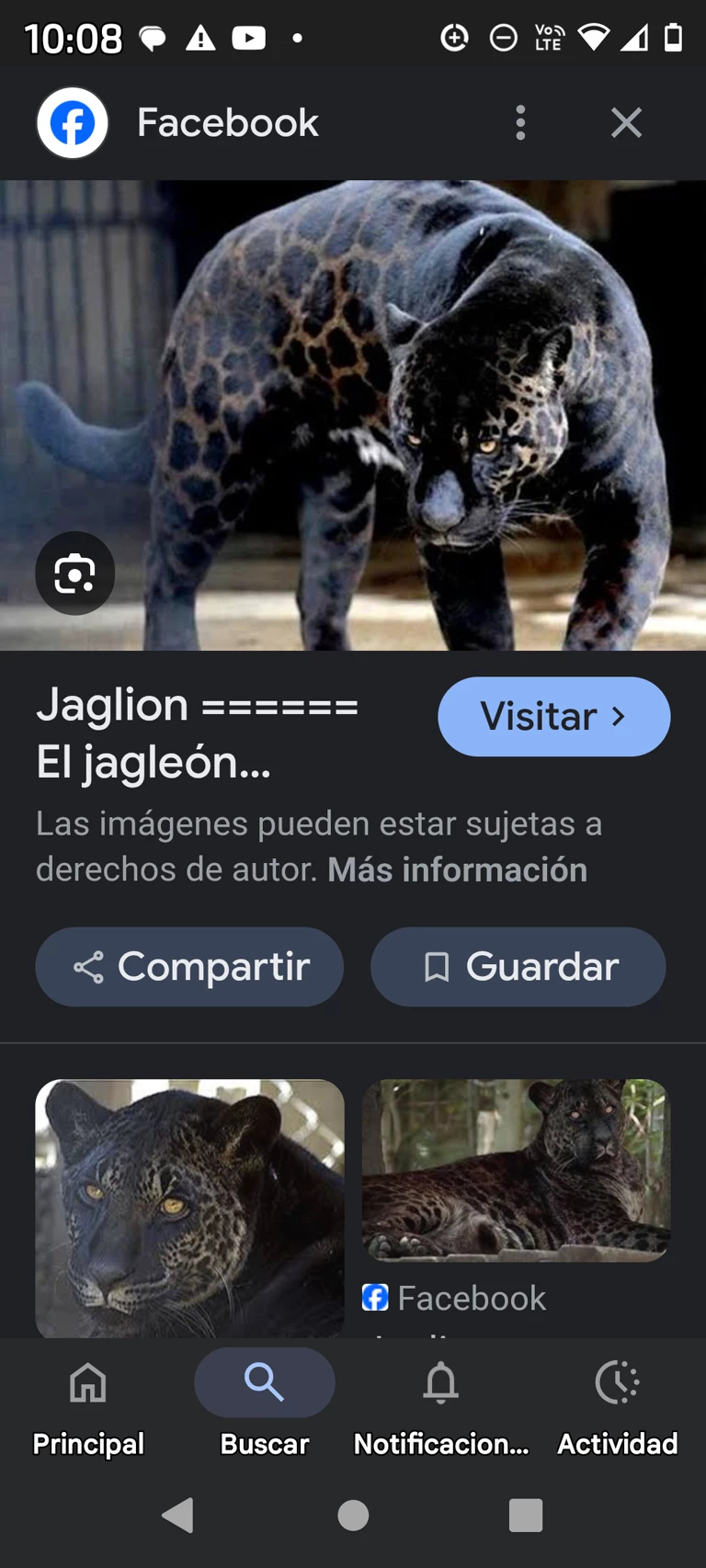This screenshot has height=1568, width=706.
Task: Open the related close-up jaguar face image
Action: [x=189, y=1207]
